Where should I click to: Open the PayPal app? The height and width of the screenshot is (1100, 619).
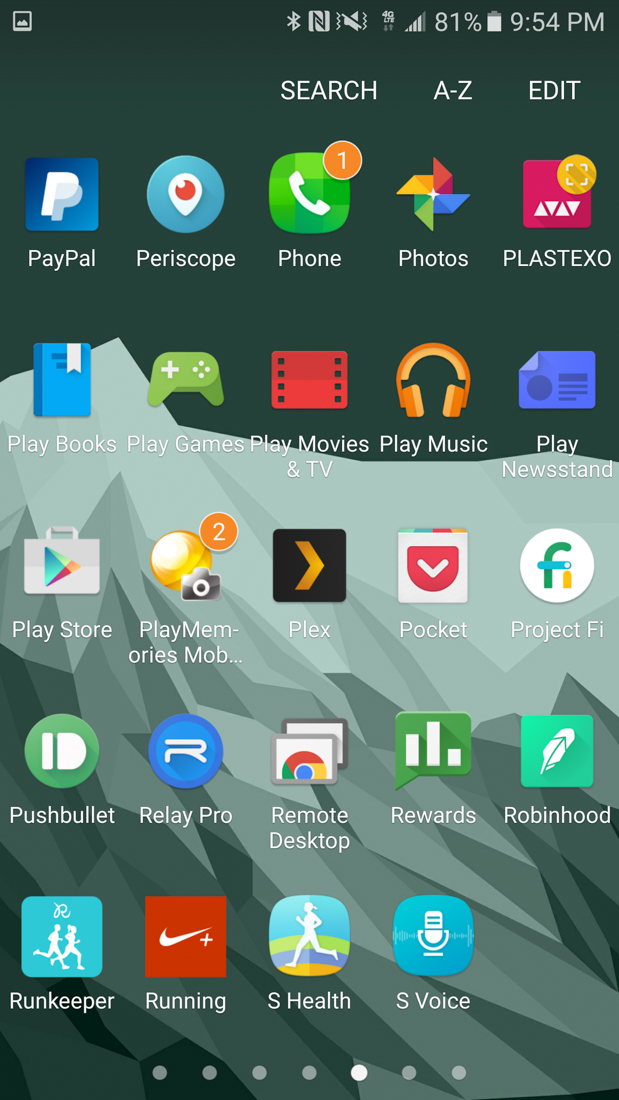click(x=62, y=195)
